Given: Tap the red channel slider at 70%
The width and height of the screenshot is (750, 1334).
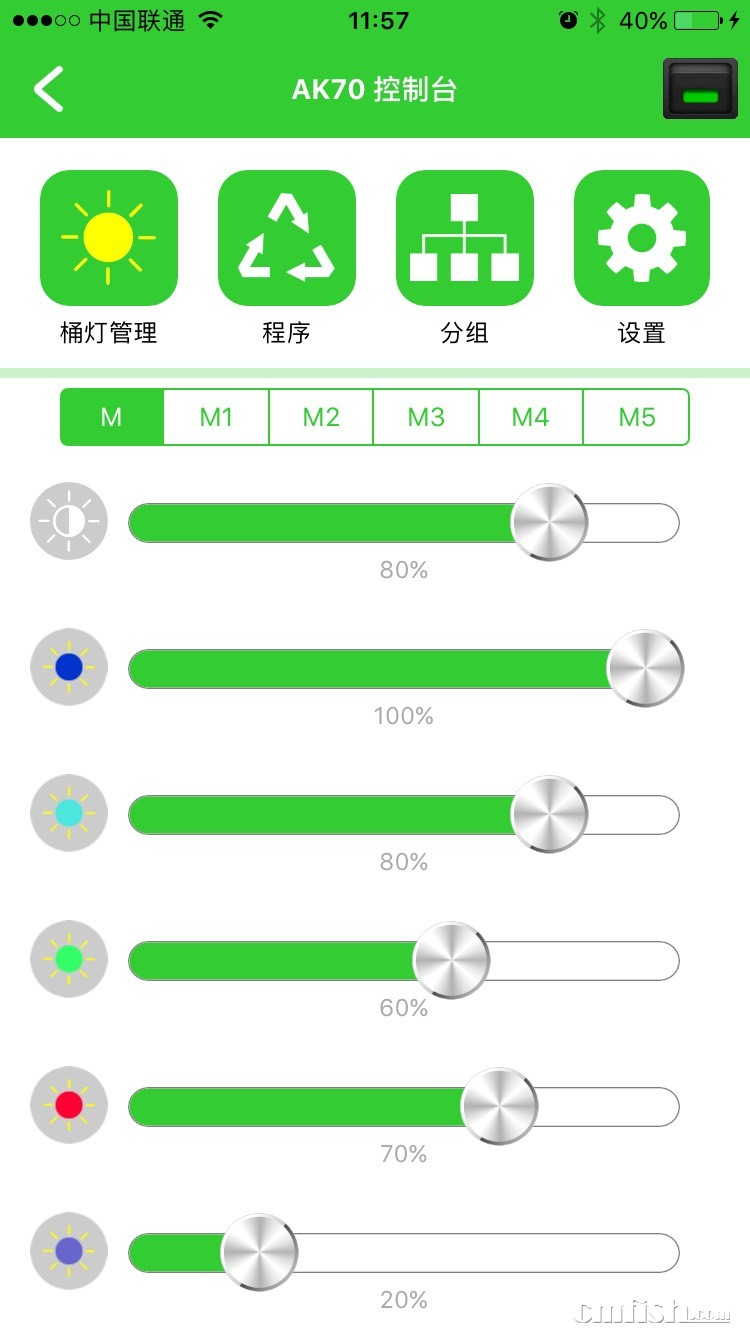Looking at the screenshot, I should point(499,1106).
